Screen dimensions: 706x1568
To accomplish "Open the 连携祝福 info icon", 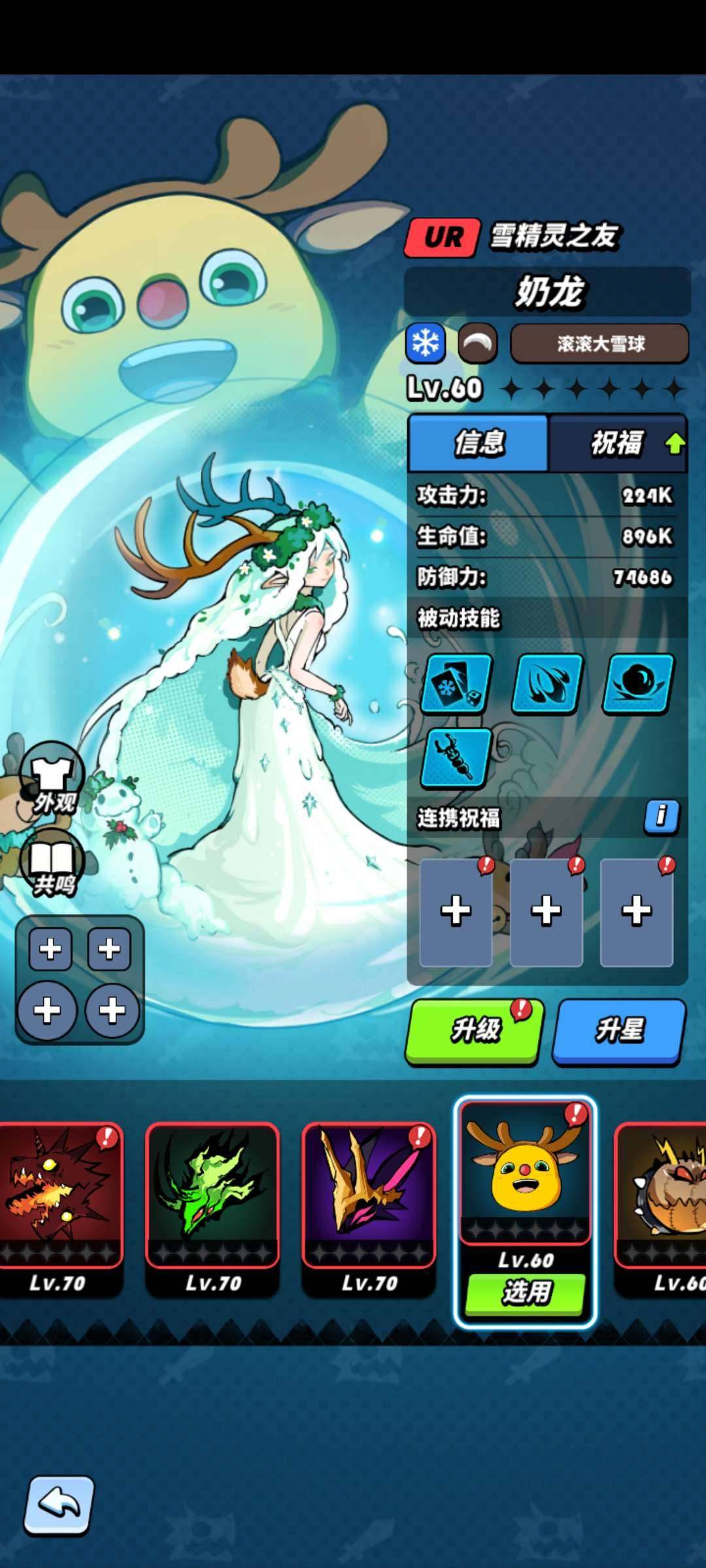I will pos(661,816).
